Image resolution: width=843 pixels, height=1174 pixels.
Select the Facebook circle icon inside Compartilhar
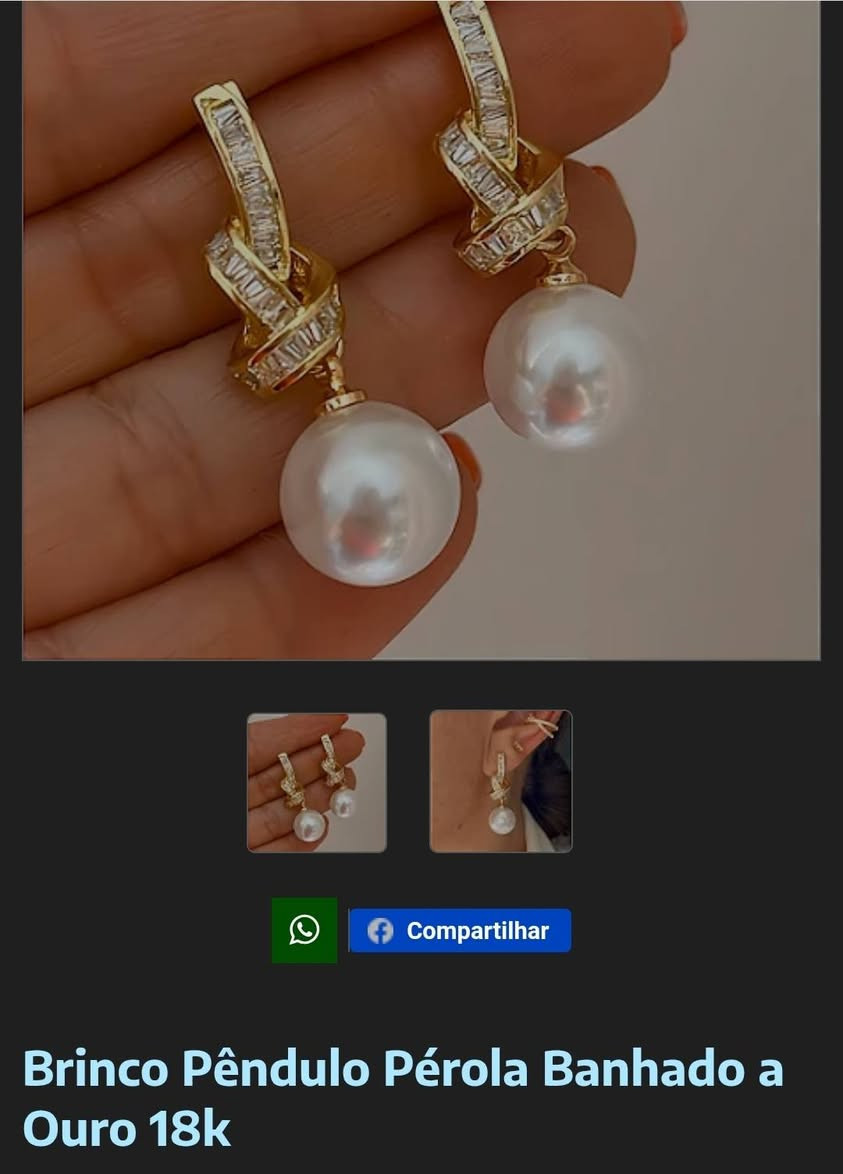[381, 931]
